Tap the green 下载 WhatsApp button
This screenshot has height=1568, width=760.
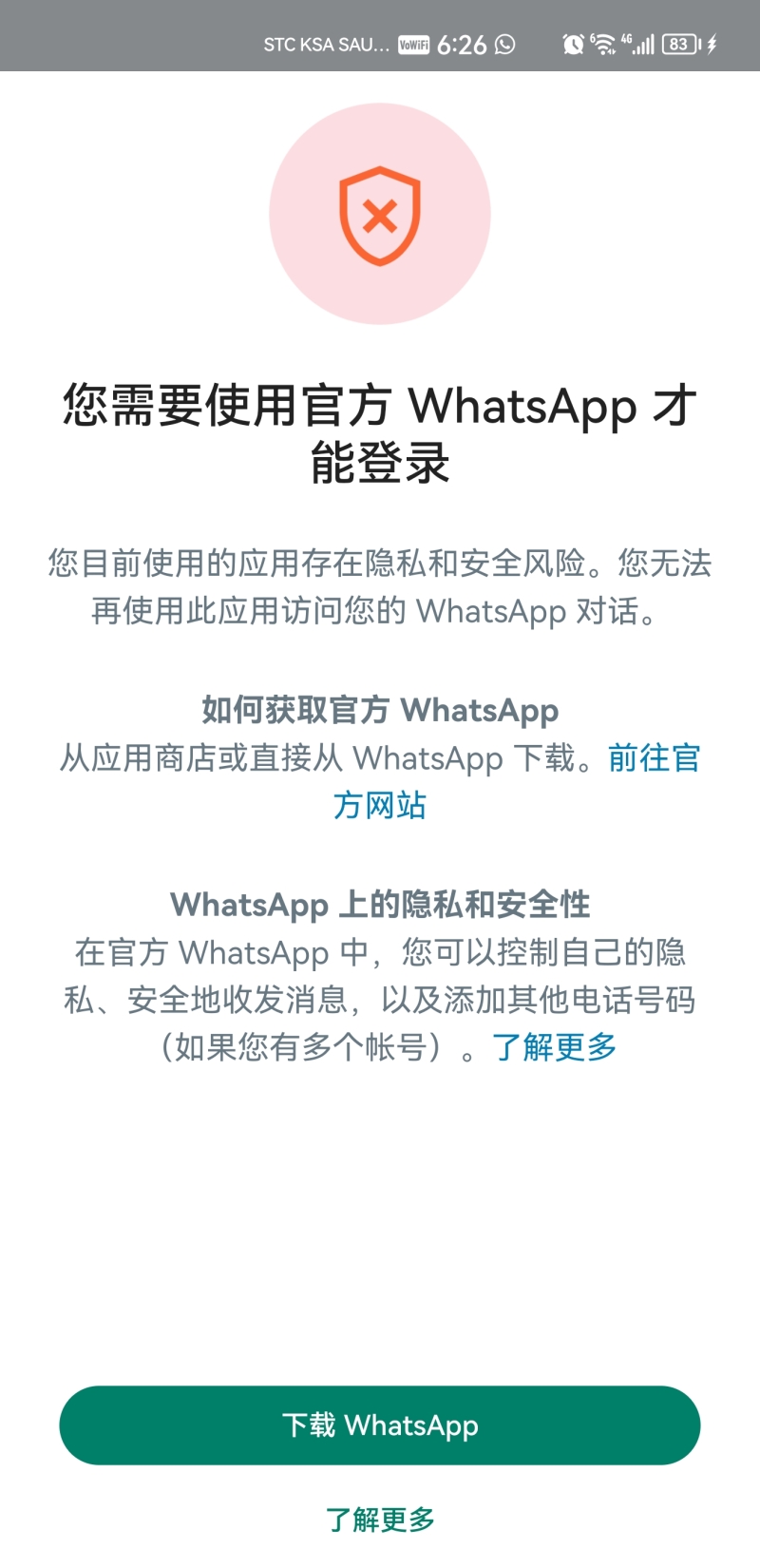point(380,1425)
